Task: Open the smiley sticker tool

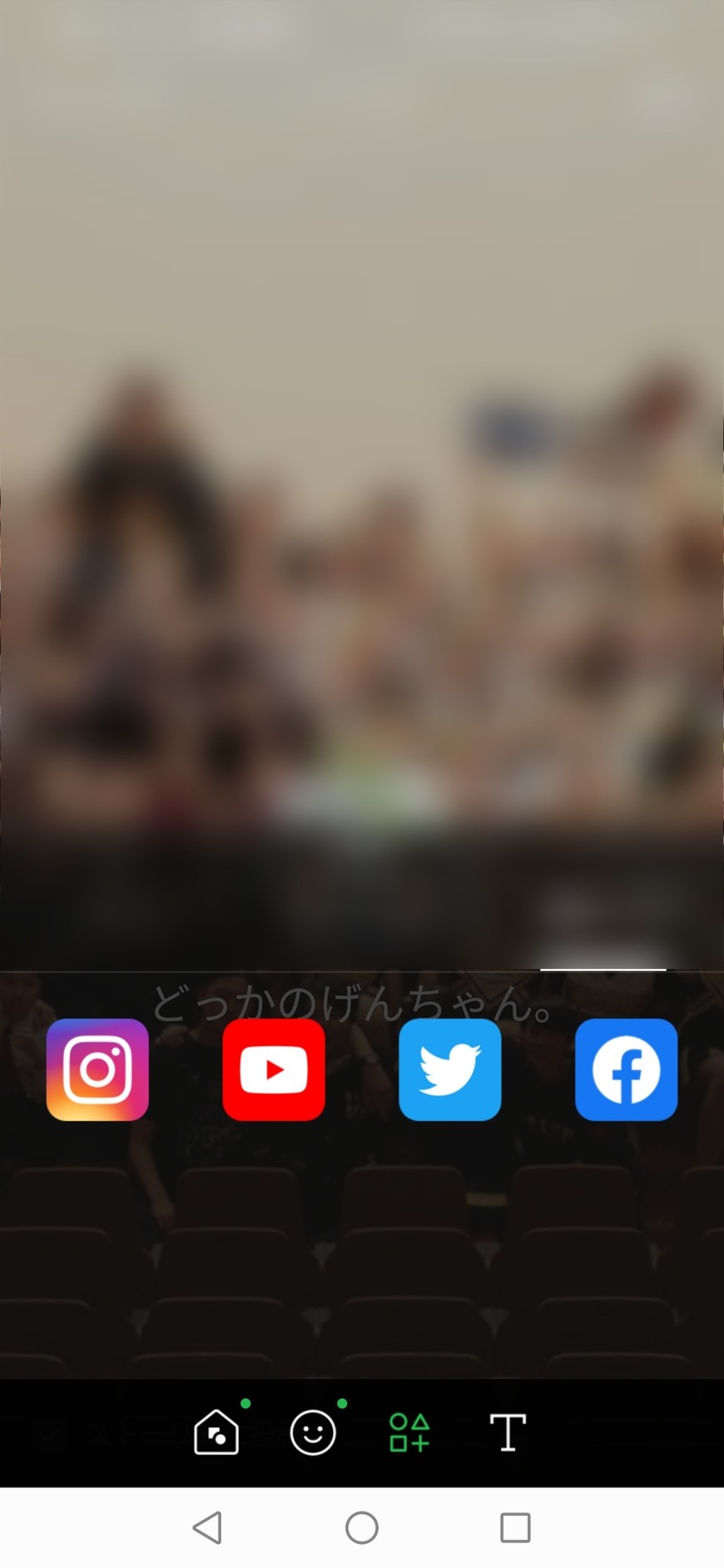Action: coord(313,1432)
